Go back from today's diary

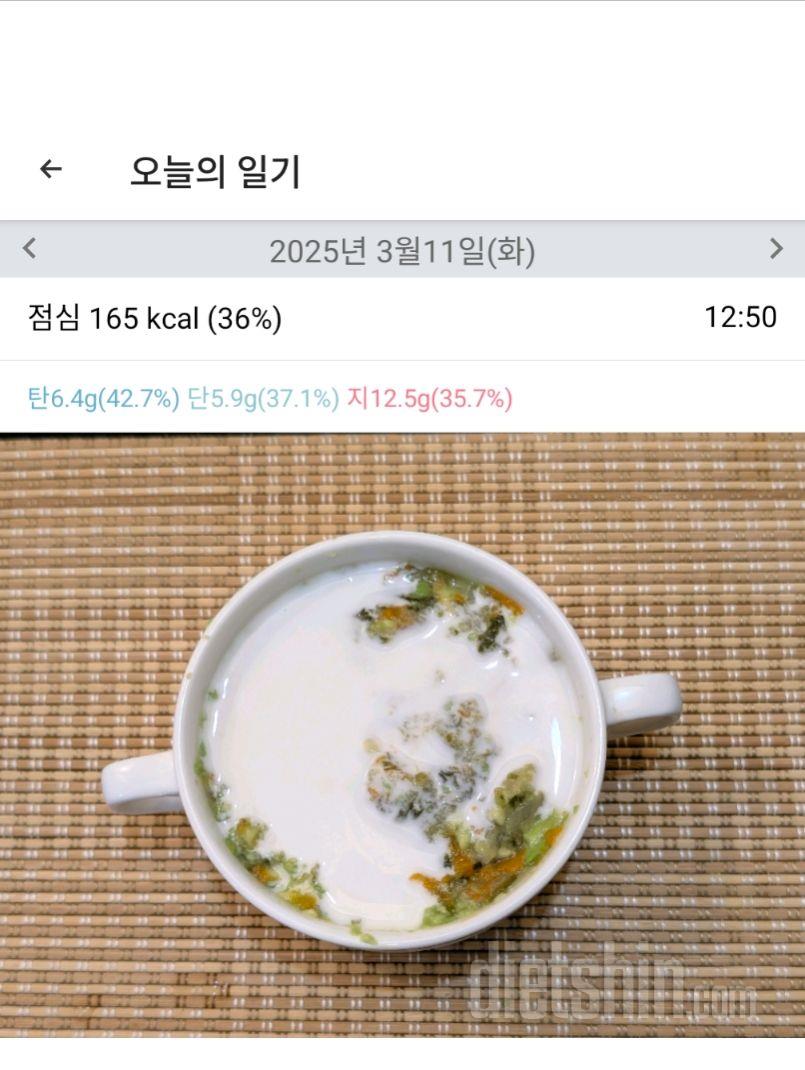(50, 170)
